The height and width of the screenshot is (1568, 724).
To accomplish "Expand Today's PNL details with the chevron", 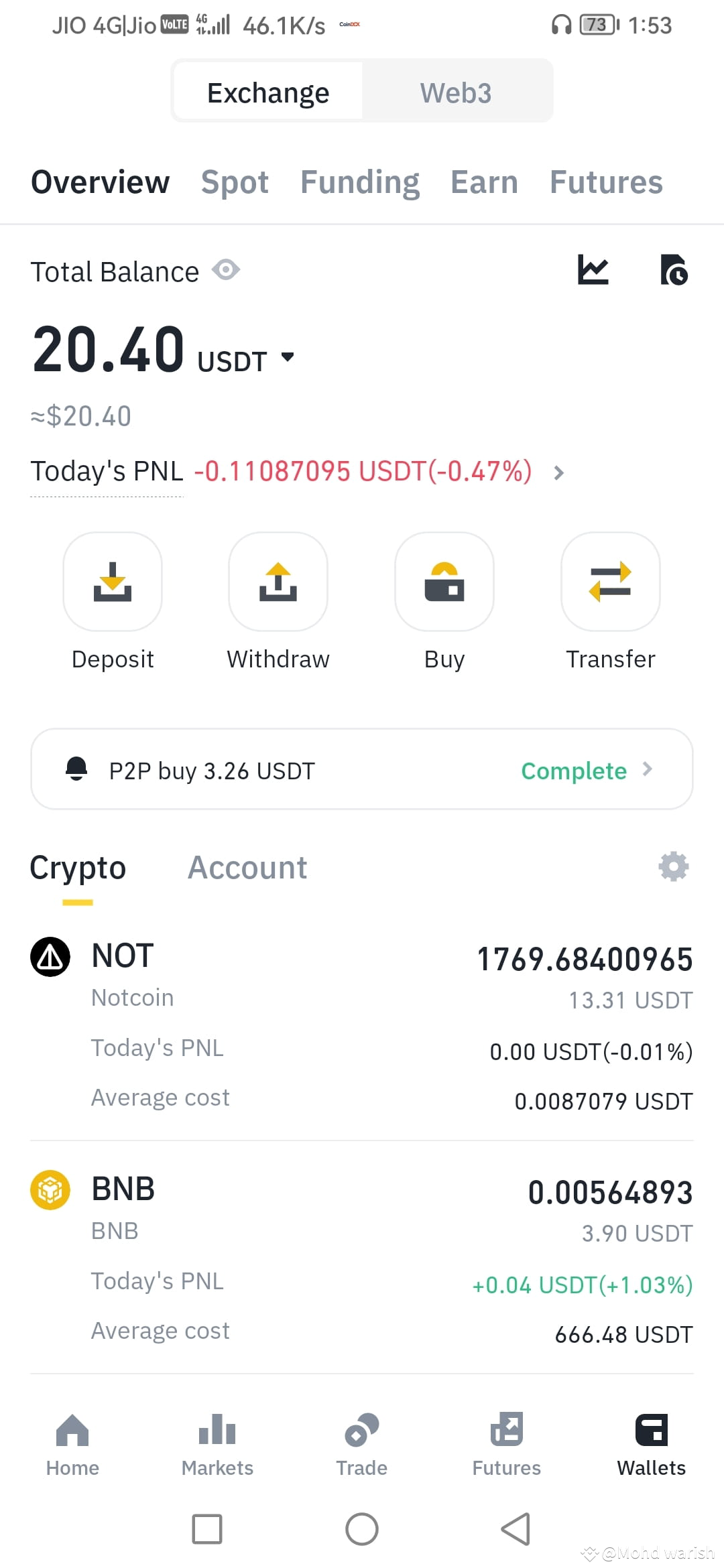I will tap(558, 472).
